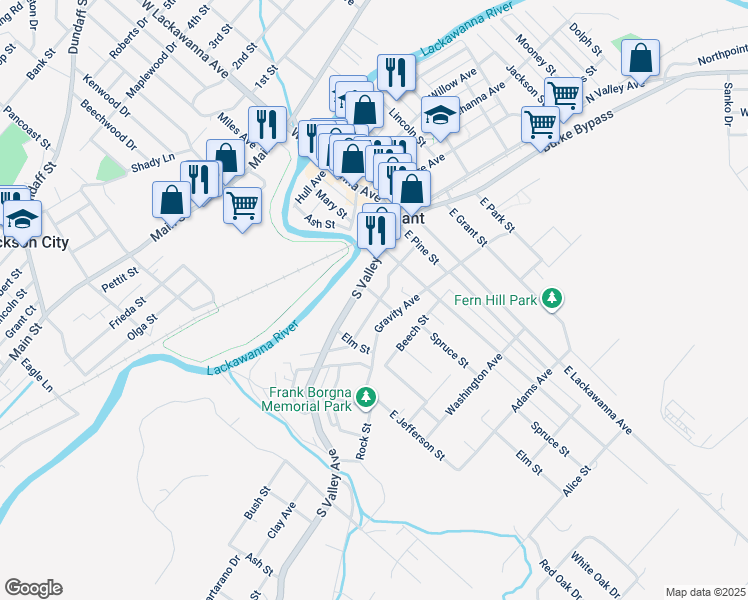Image resolution: width=748 pixels, height=600 pixels.
Task: Open the Frank Borgna Memorial Park pin
Action: [x=366, y=397]
